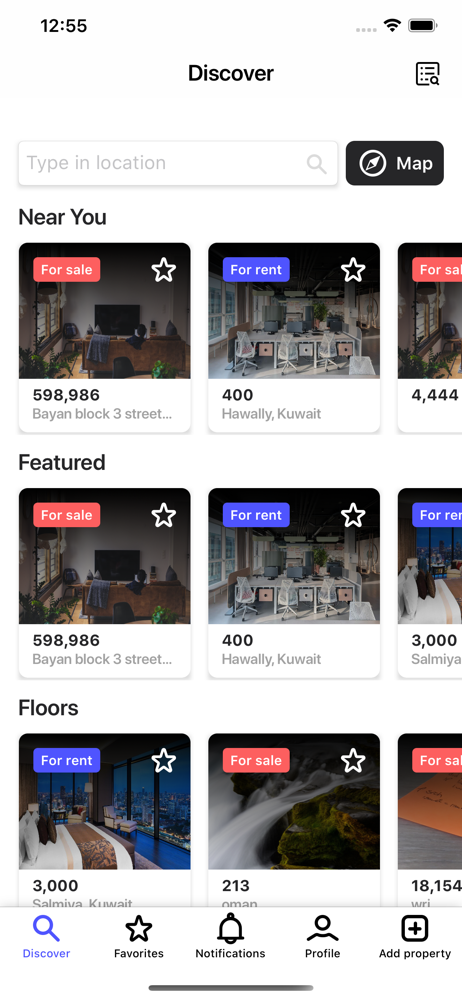Open the 3,000 Salmiya card under Floors
This screenshot has width=462, height=1000.
click(105, 820)
